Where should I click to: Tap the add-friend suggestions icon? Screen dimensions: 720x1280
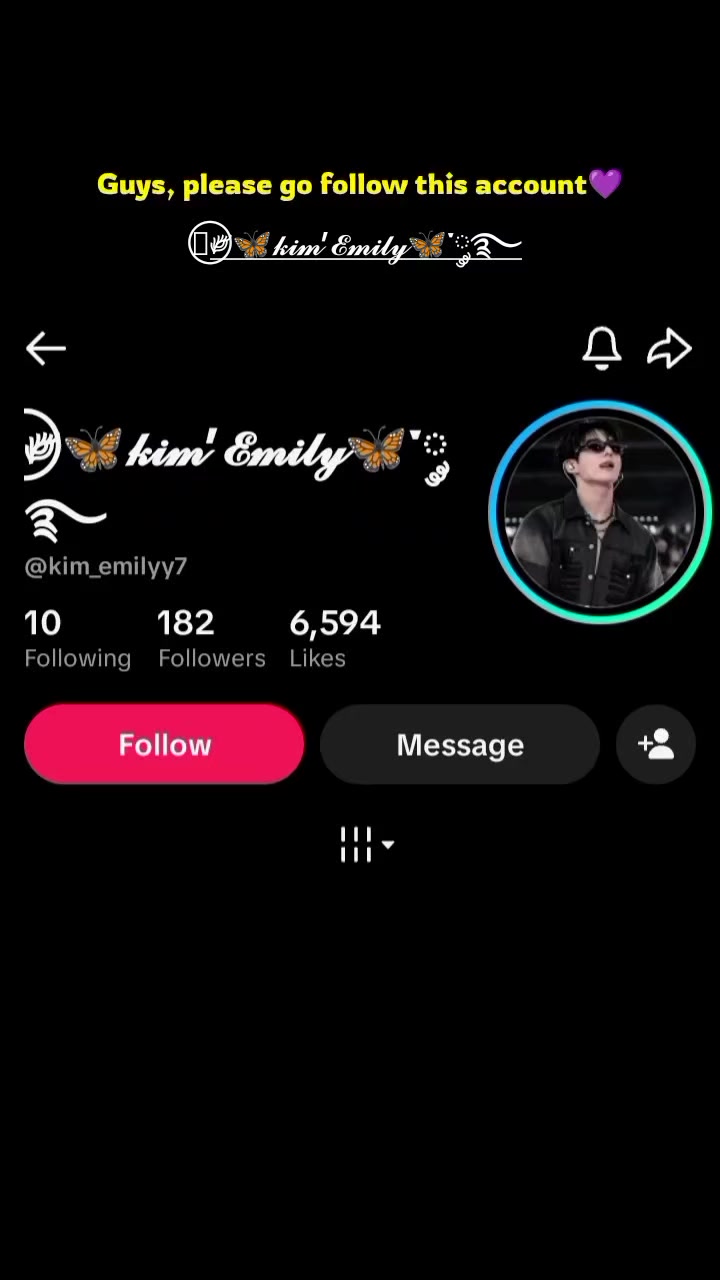pos(656,744)
